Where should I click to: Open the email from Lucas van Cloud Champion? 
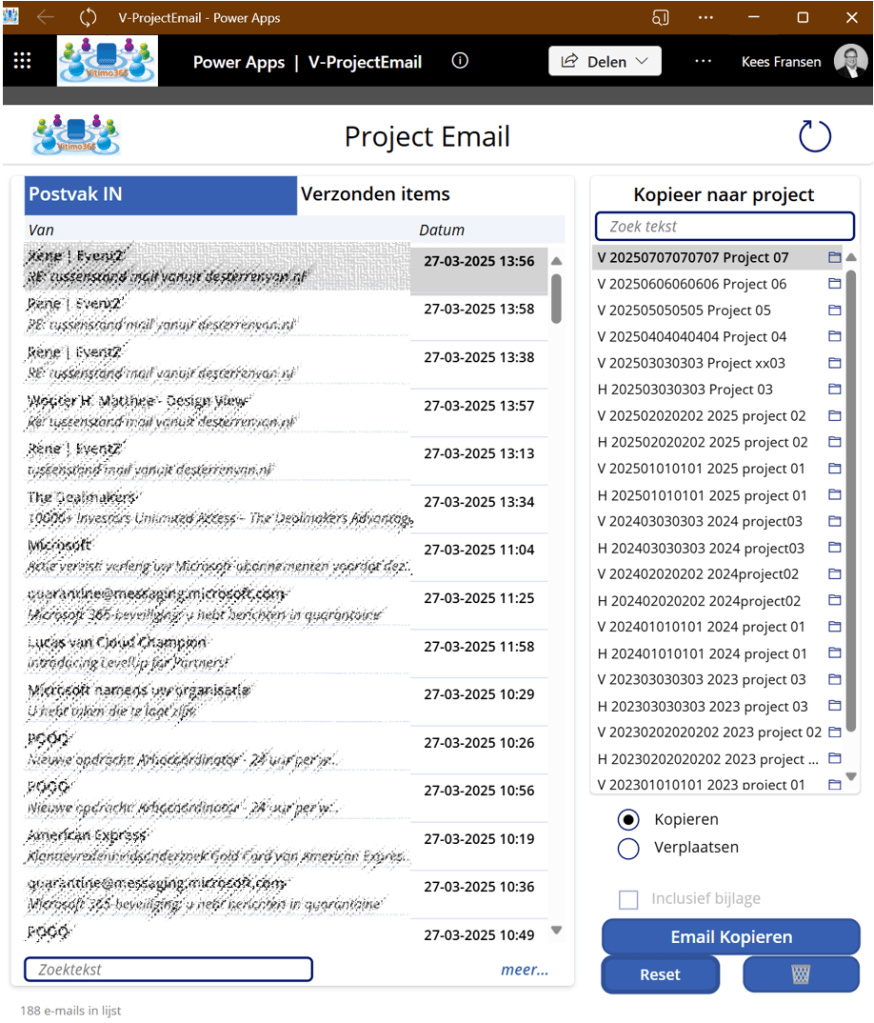[218, 652]
